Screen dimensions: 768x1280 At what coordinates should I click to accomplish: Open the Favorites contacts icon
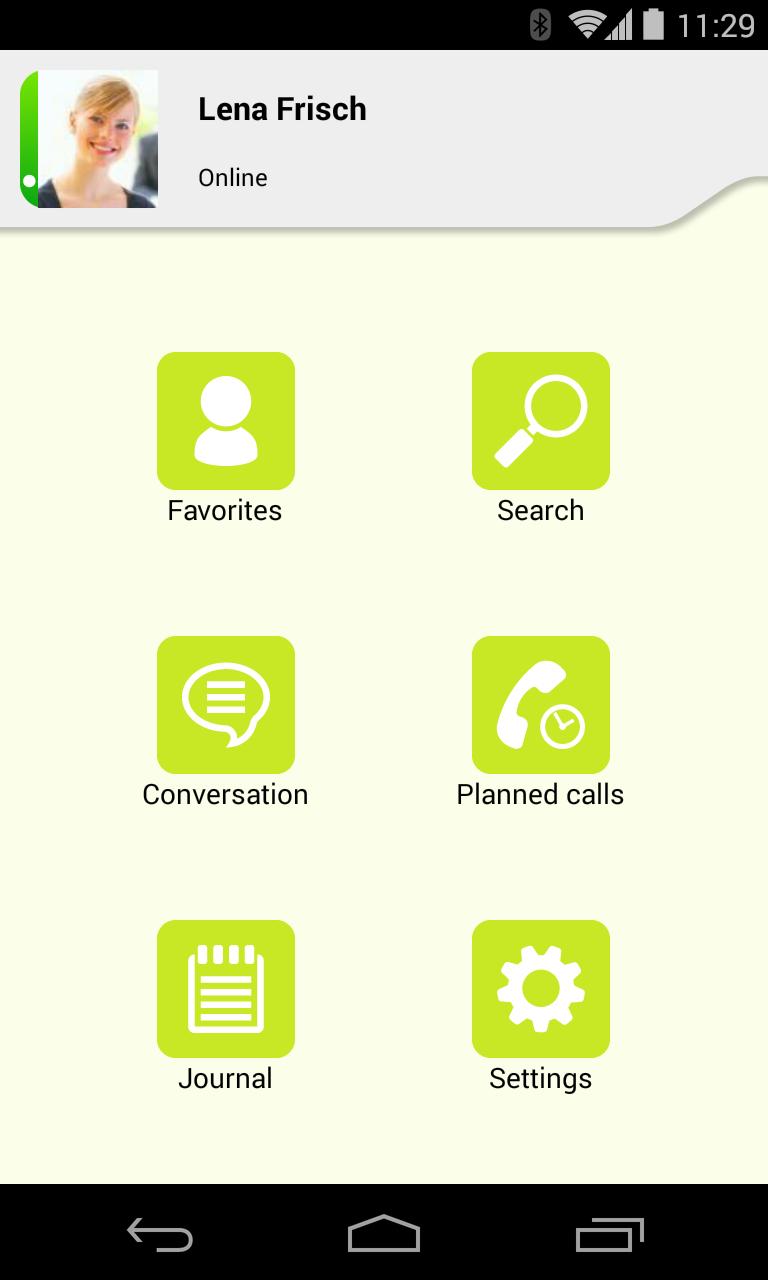click(225, 420)
